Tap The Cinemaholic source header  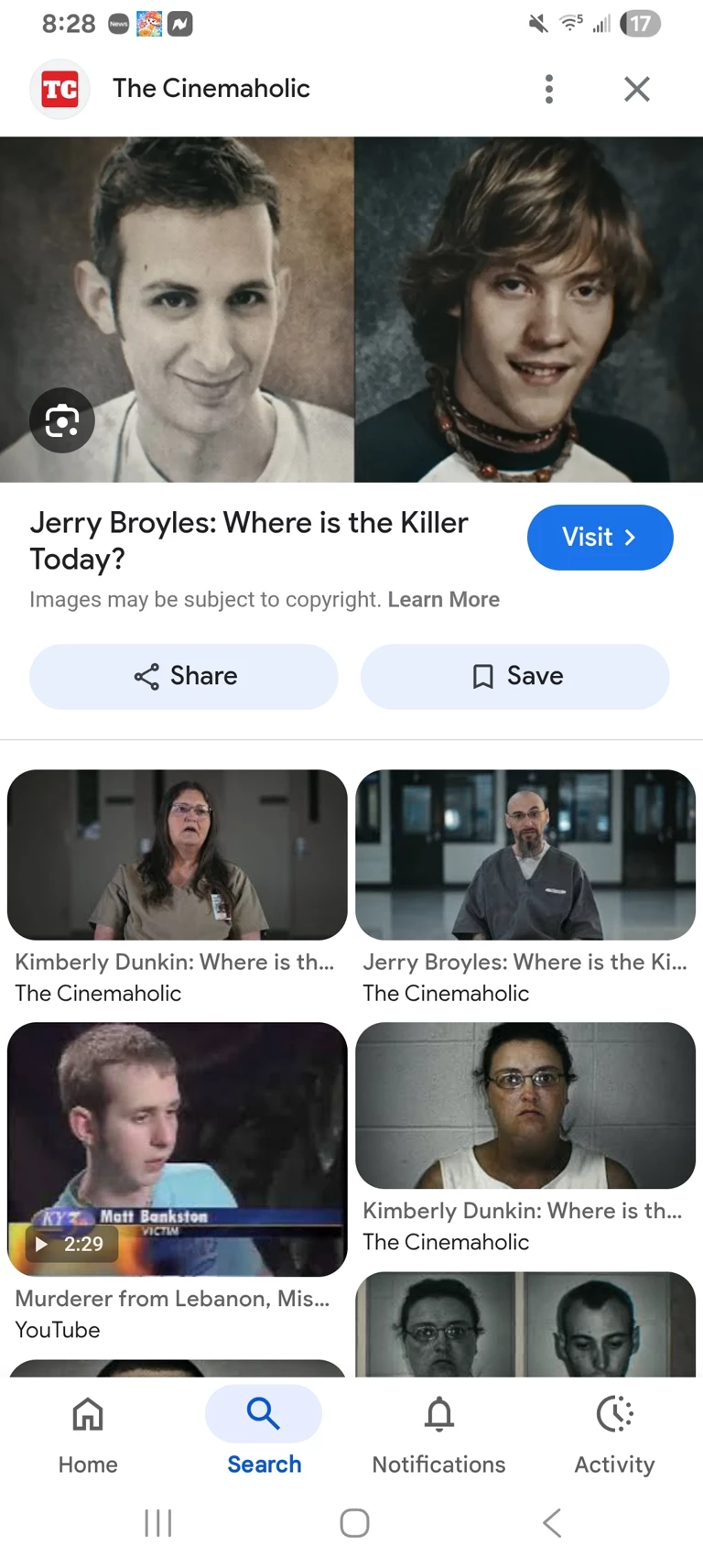[211, 89]
